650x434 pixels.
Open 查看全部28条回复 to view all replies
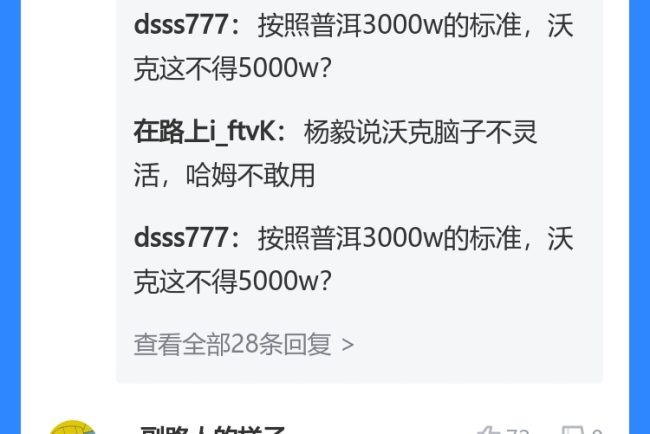tap(243, 345)
